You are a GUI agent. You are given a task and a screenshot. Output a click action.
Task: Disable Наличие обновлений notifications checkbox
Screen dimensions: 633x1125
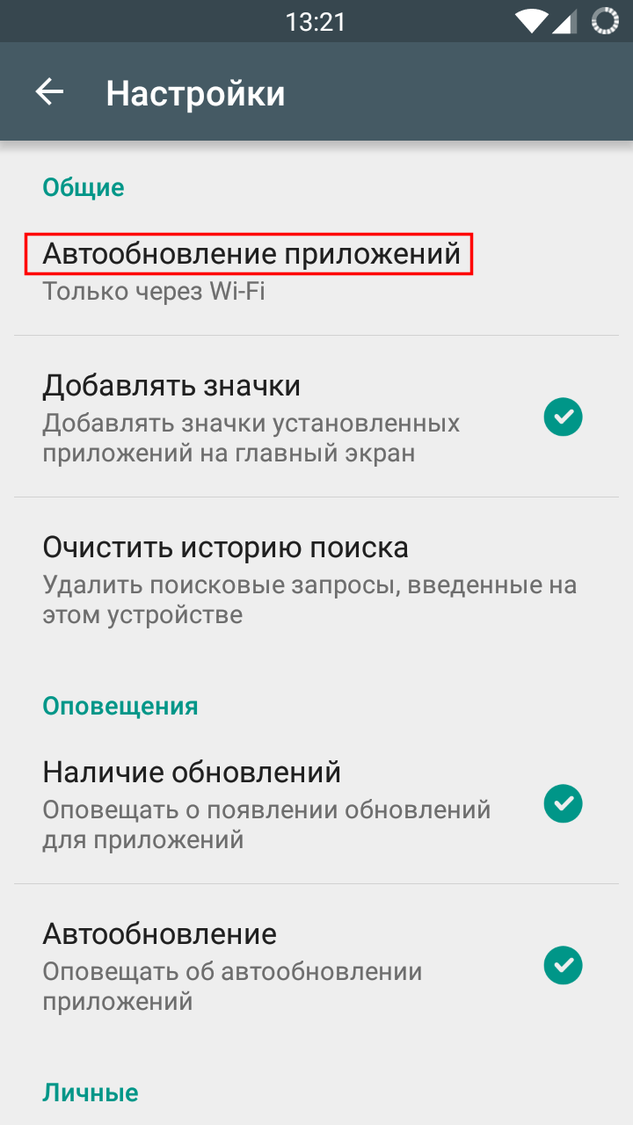(x=563, y=803)
